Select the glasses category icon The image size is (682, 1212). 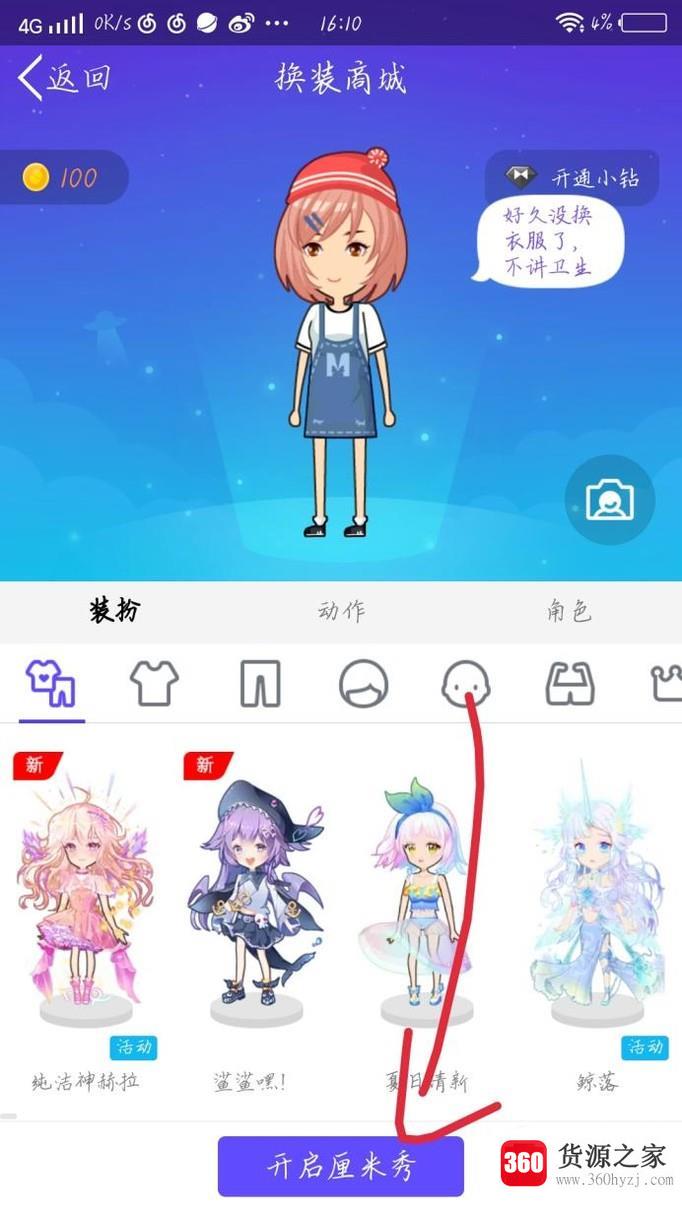(x=570, y=684)
